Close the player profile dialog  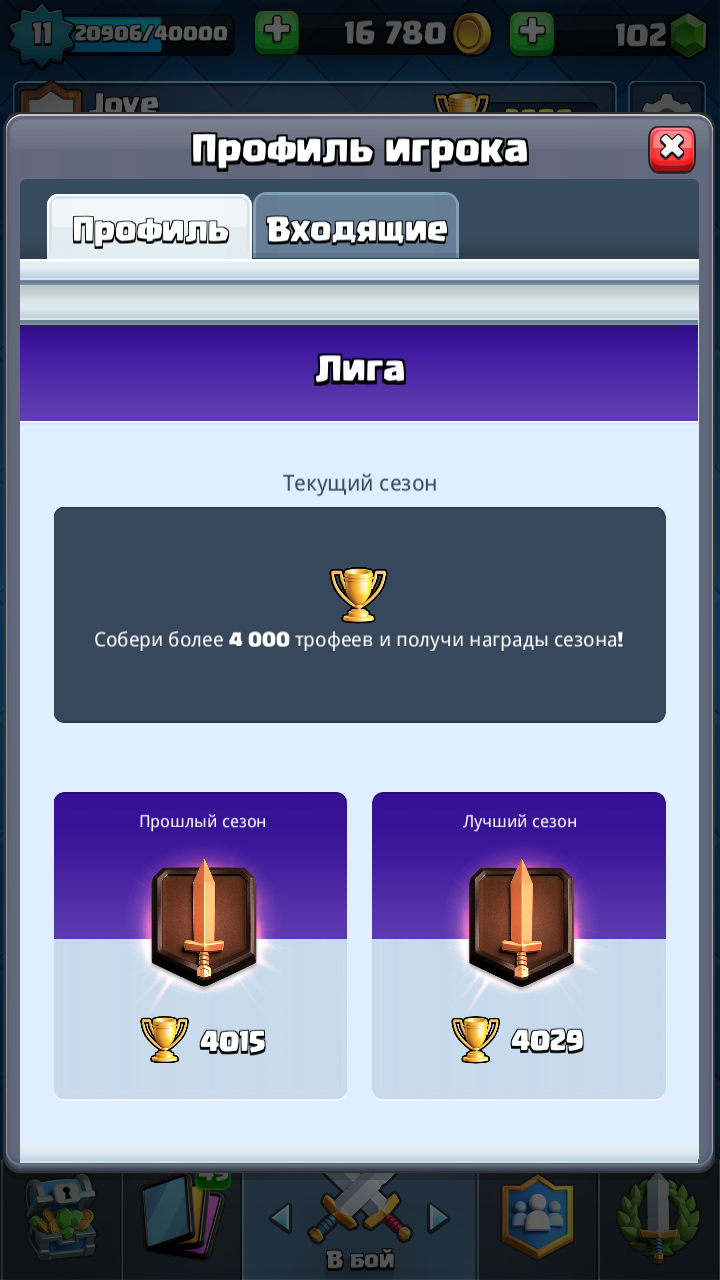671,149
